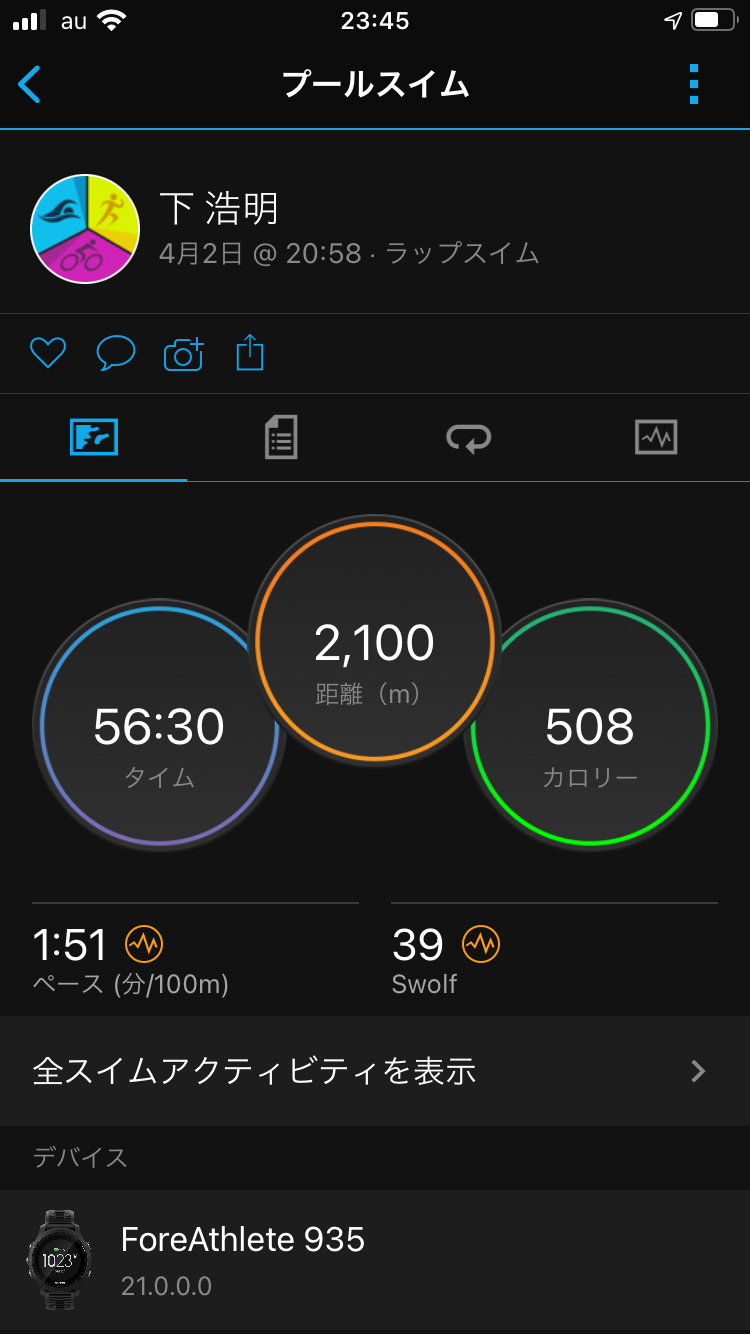
Task: Select the swim overview tab
Action: pos(94,437)
